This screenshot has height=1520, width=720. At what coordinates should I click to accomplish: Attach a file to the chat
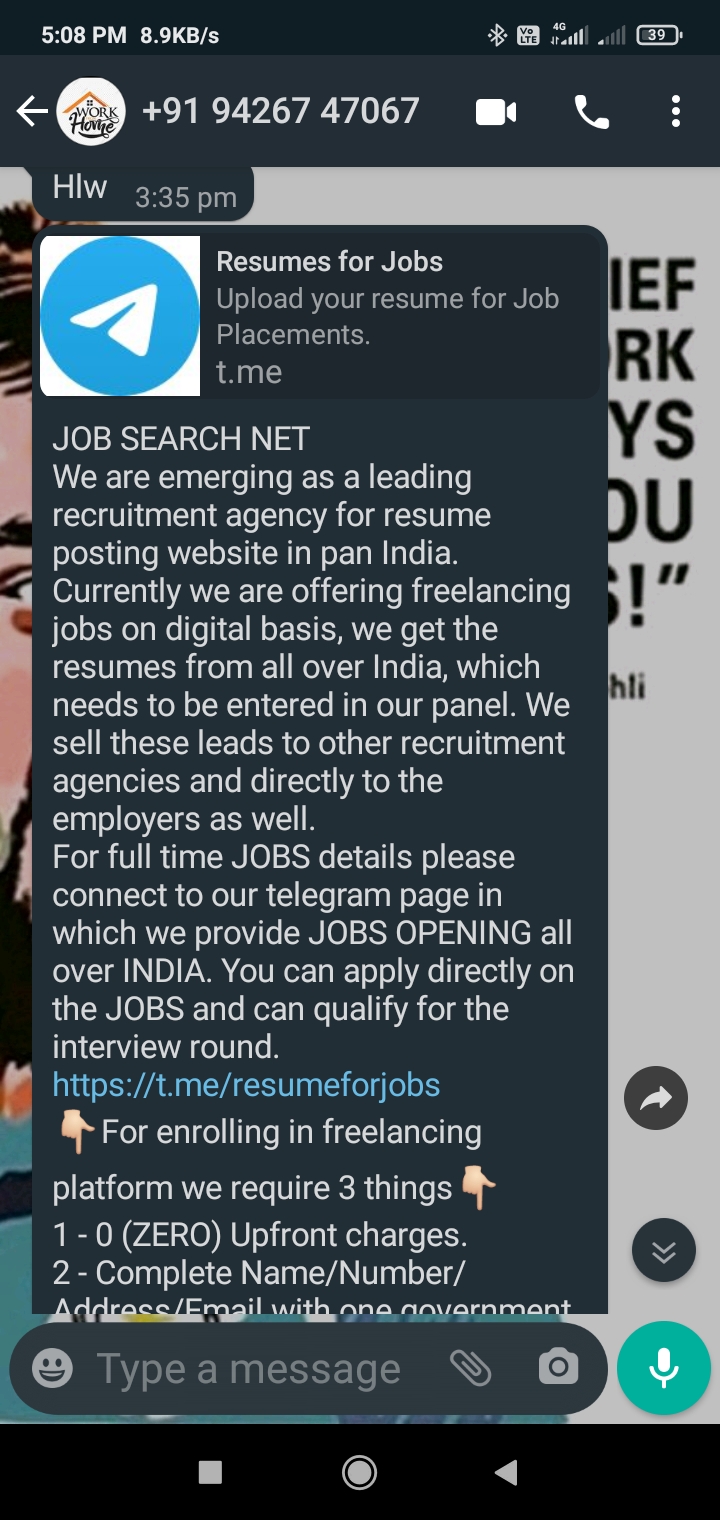pyautogui.click(x=470, y=1368)
